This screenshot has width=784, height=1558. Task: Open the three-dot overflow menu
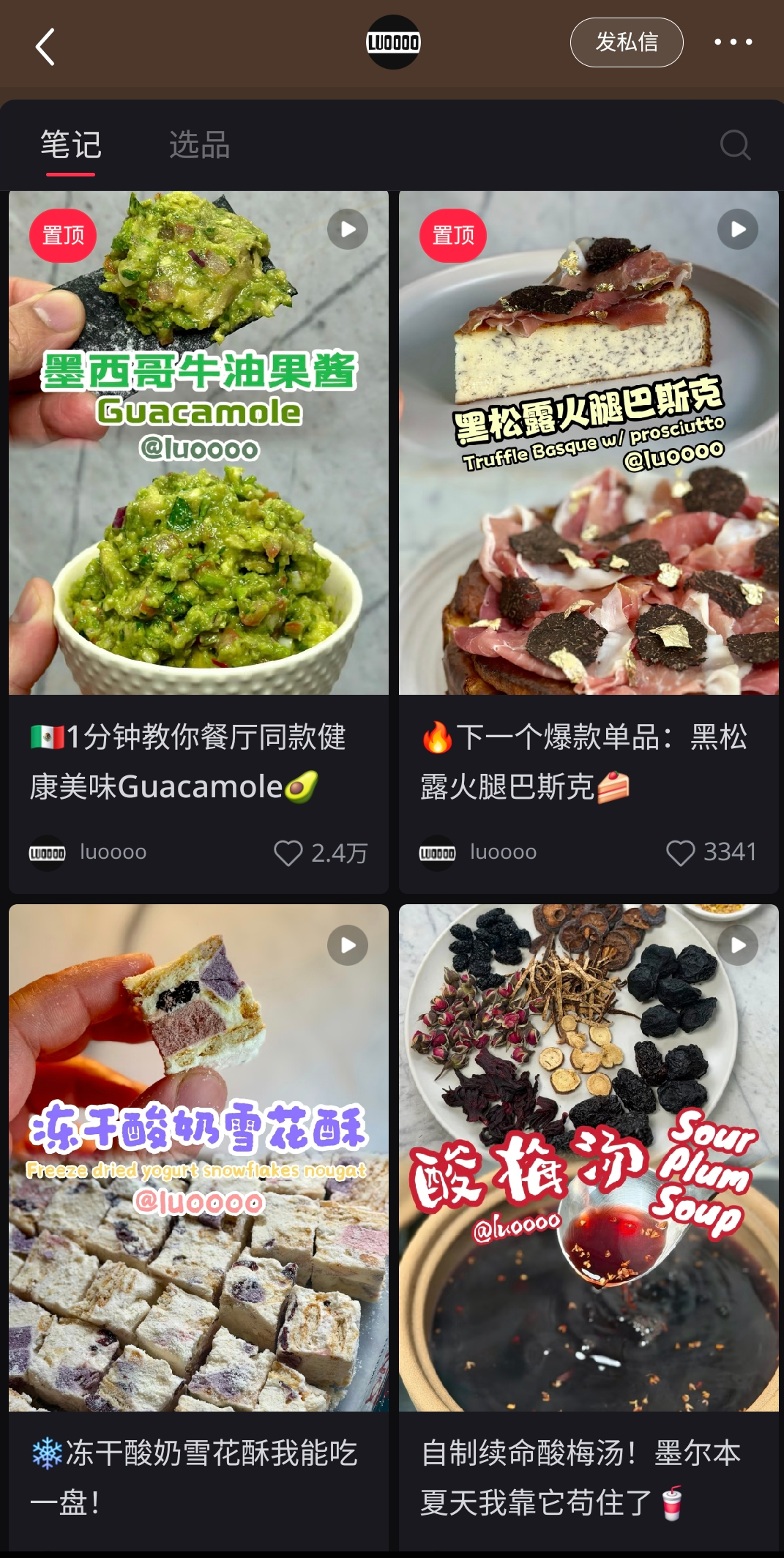733,42
